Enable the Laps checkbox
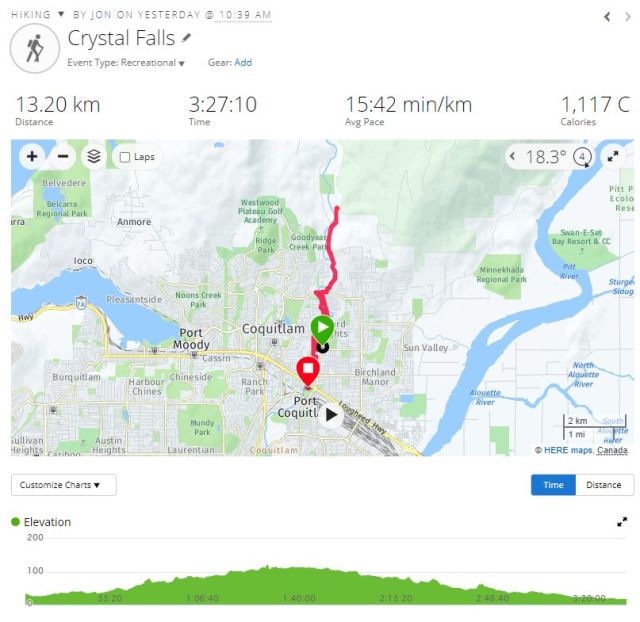The image size is (640, 622). point(125,157)
